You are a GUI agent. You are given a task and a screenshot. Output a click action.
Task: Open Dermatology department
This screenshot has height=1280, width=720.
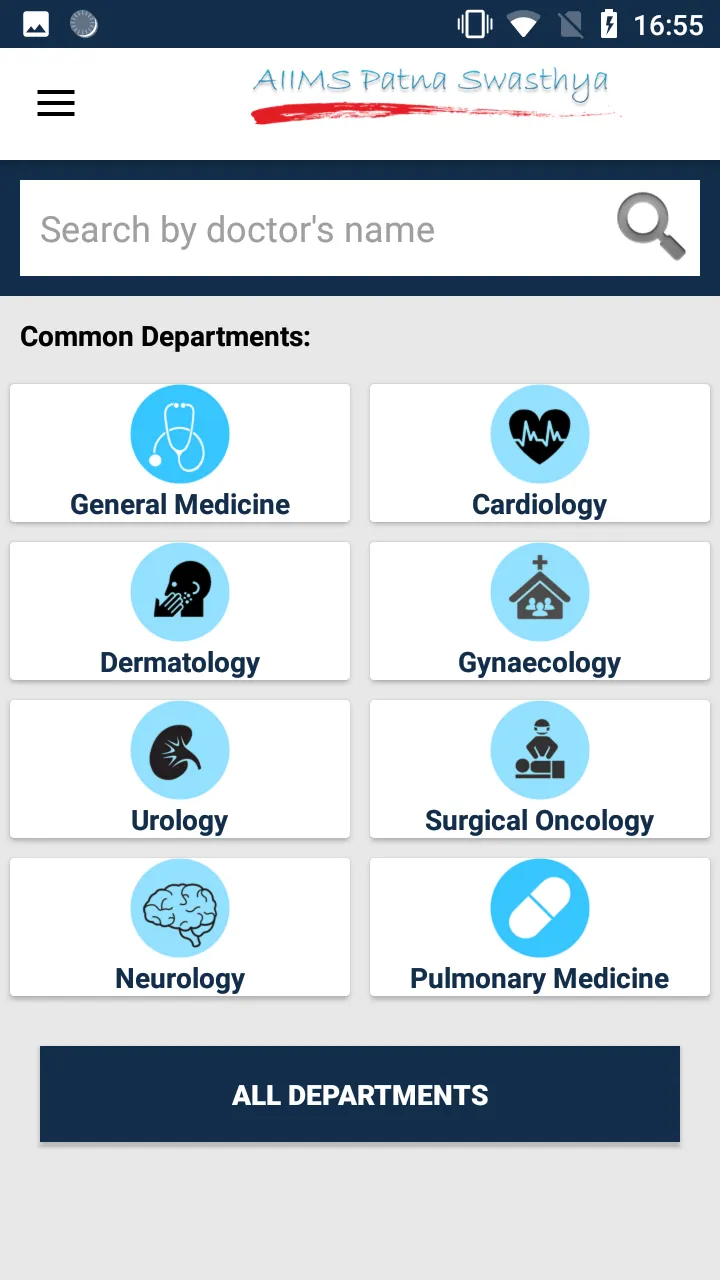pyautogui.click(x=180, y=611)
